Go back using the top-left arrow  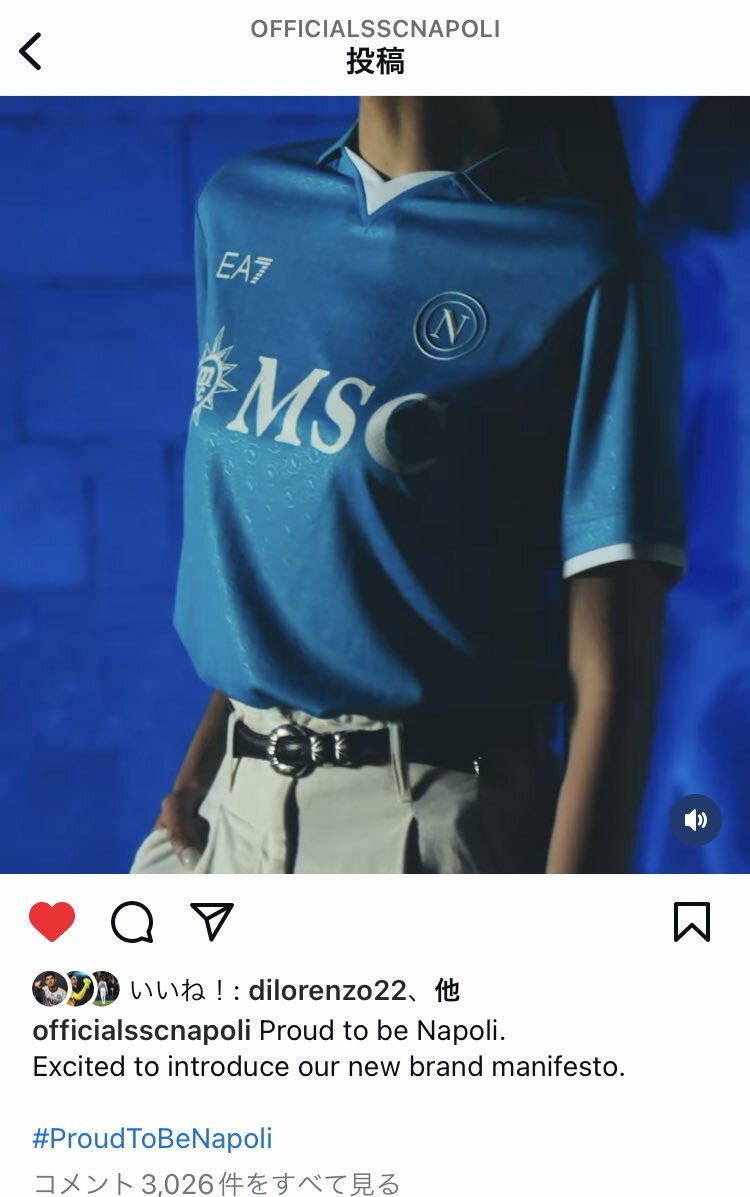click(31, 51)
